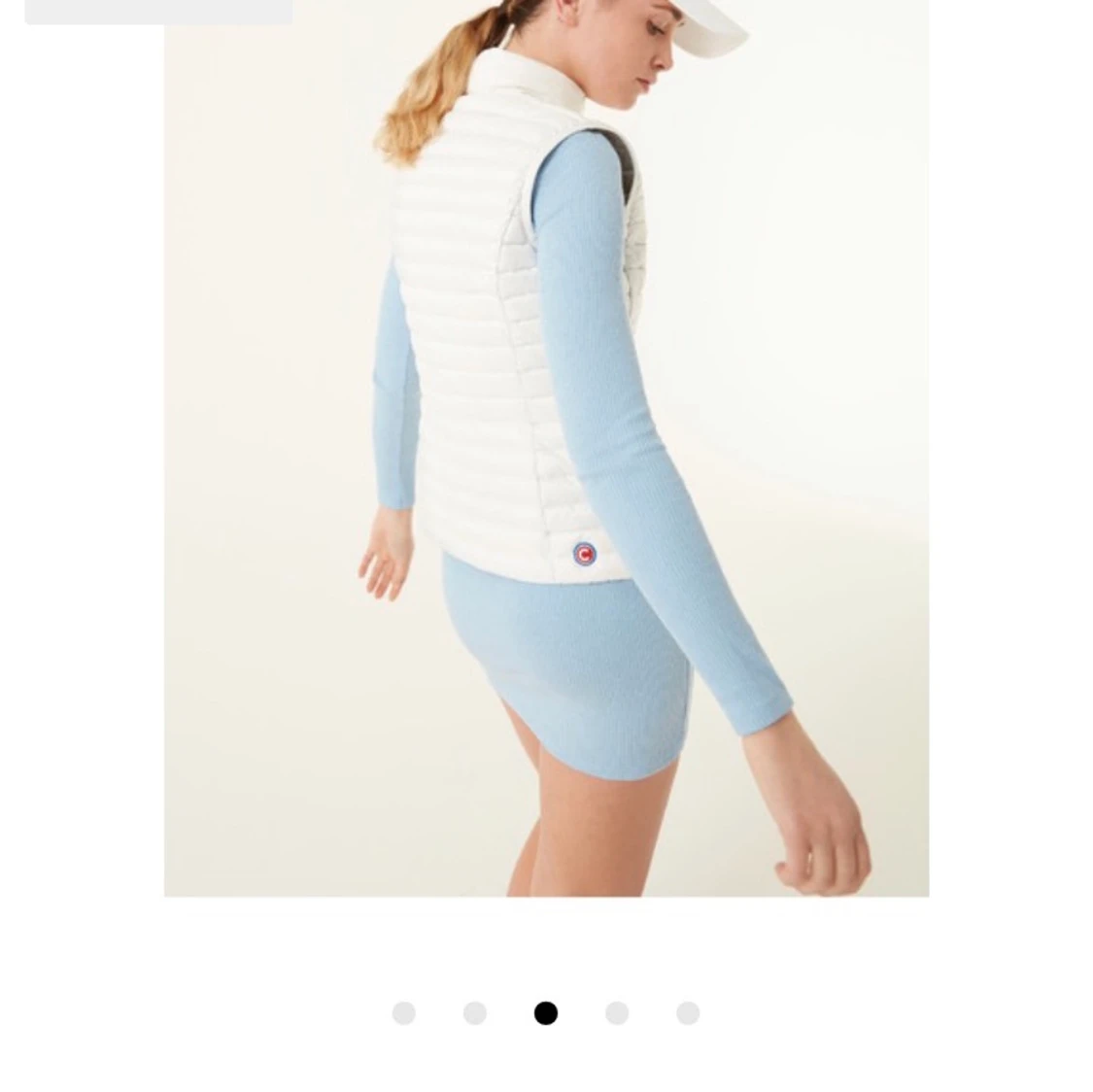Open the white vest product photo fullscreen
The image size is (1093, 1092).
point(546,447)
